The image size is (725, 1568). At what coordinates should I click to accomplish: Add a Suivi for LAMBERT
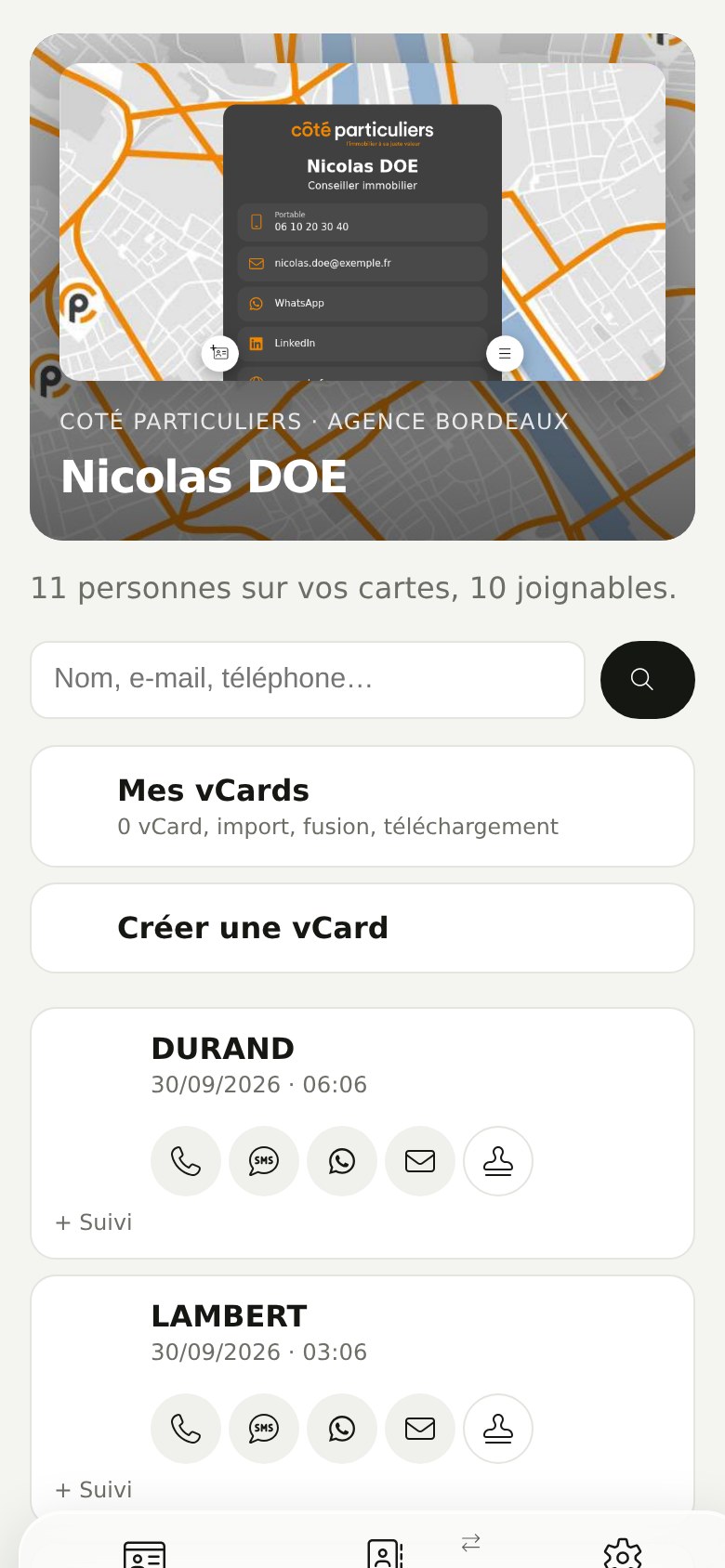tap(94, 1490)
